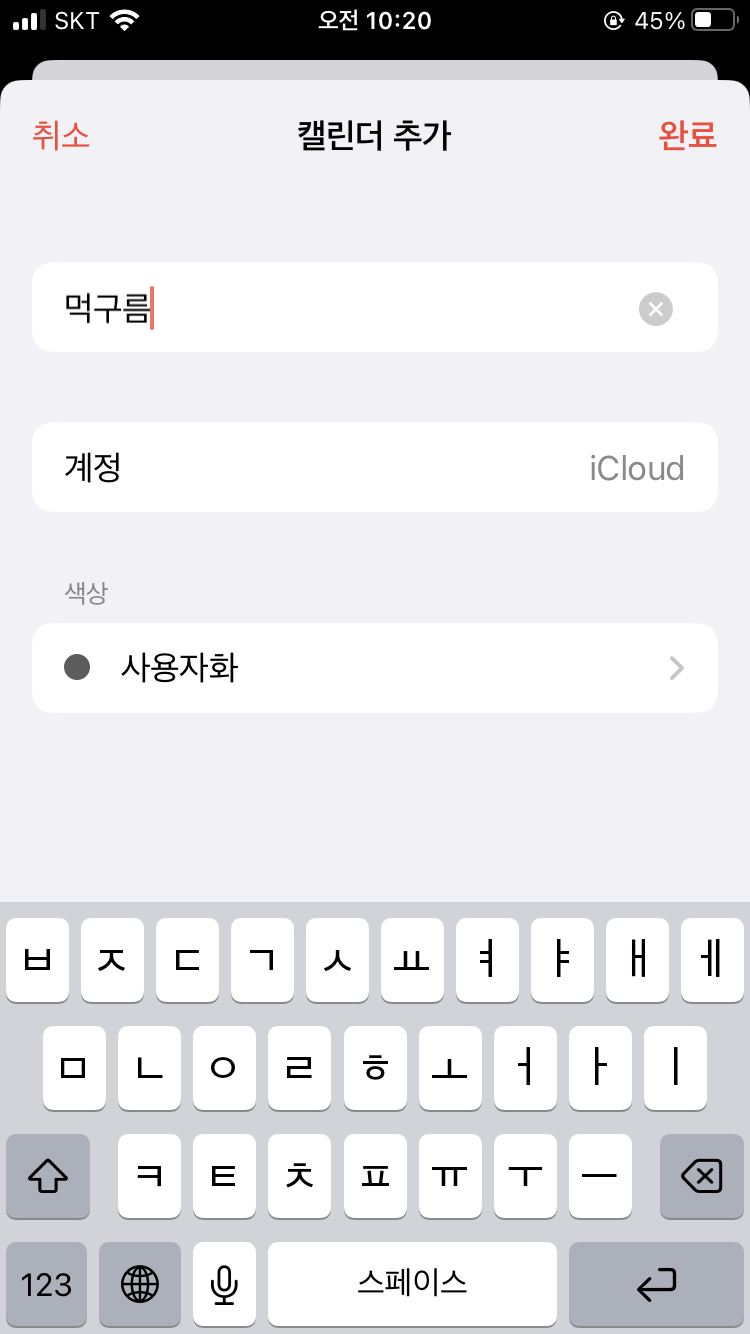The width and height of the screenshot is (750, 1334).
Task: Open the 사용자화 color options
Action: tap(375, 668)
